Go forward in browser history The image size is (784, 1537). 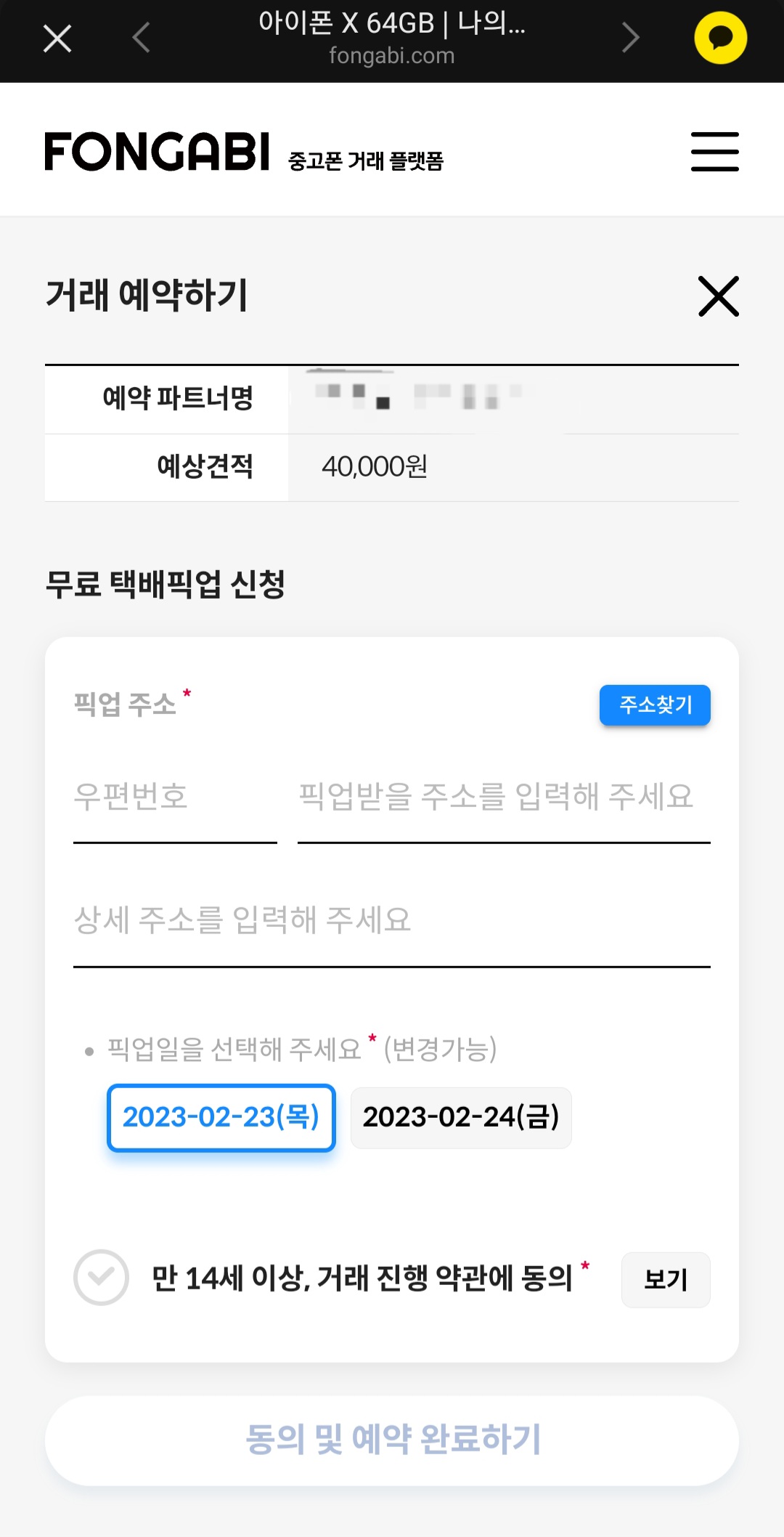point(631,38)
